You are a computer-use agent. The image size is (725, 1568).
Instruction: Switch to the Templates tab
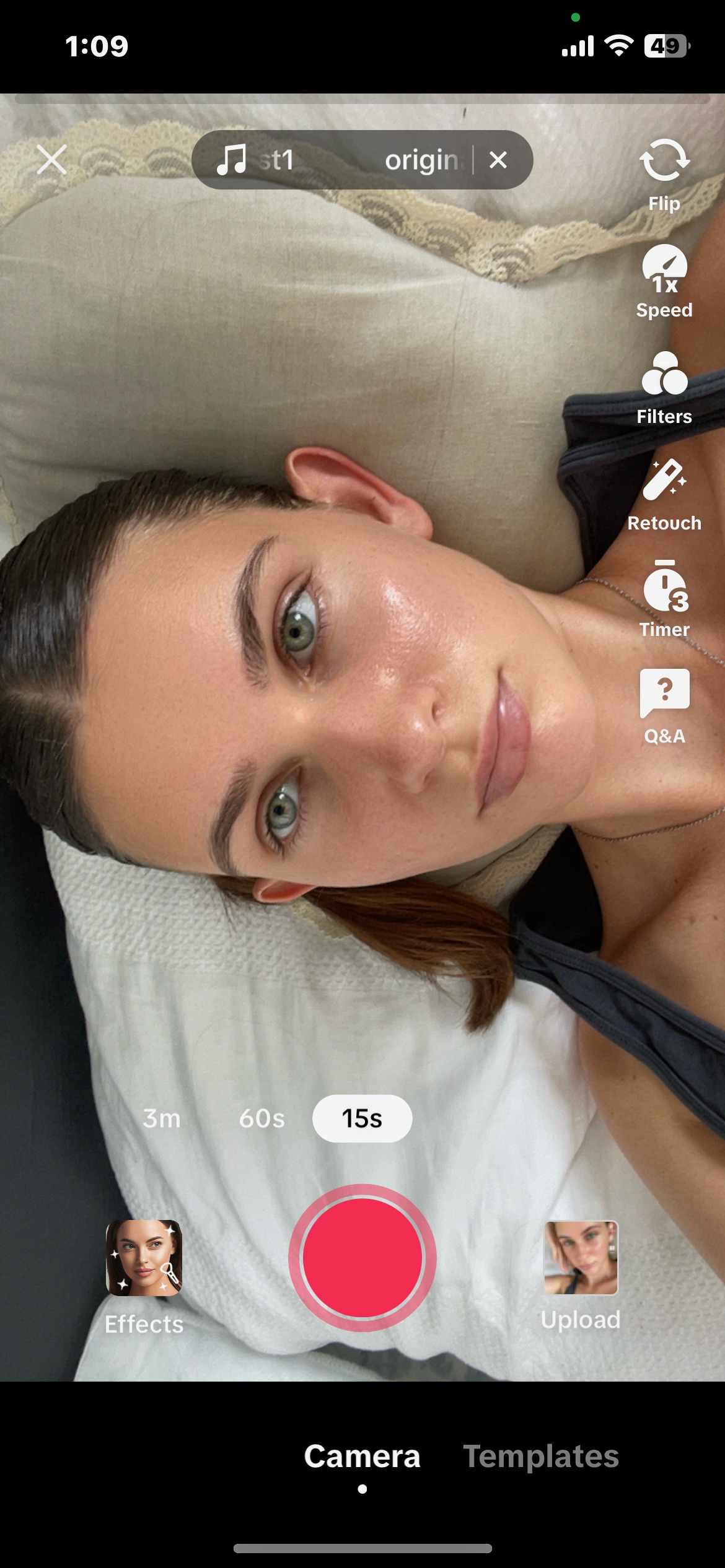click(541, 1457)
